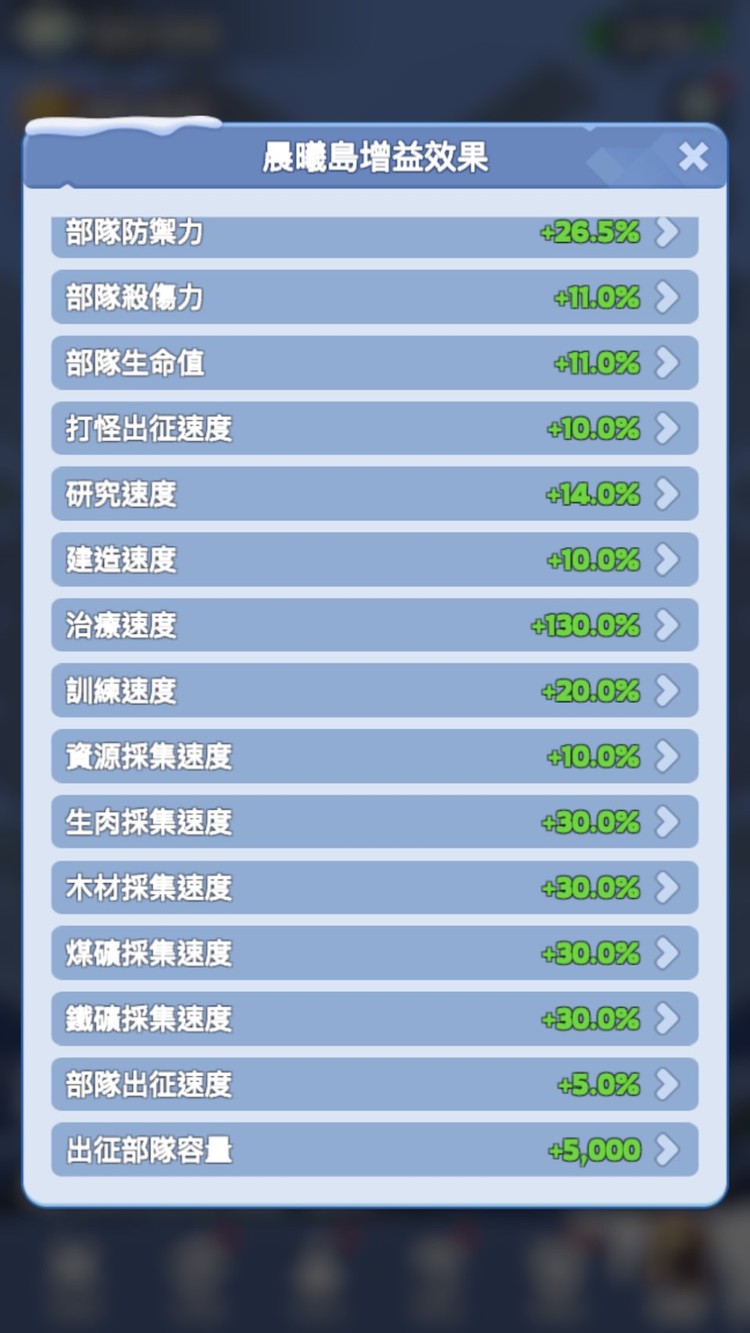Show 鐵礦採集速度 bonus details
The width and height of the screenshot is (750, 1333).
tap(374, 1019)
